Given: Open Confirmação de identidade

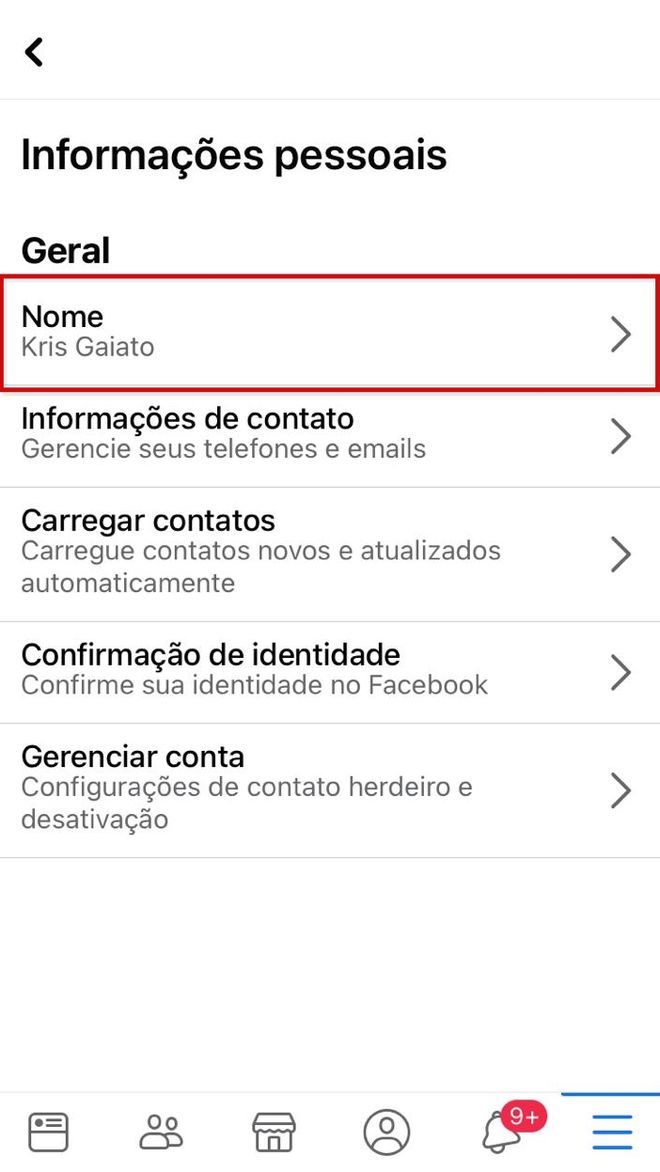Looking at the screenshot, I should (330, 672).
